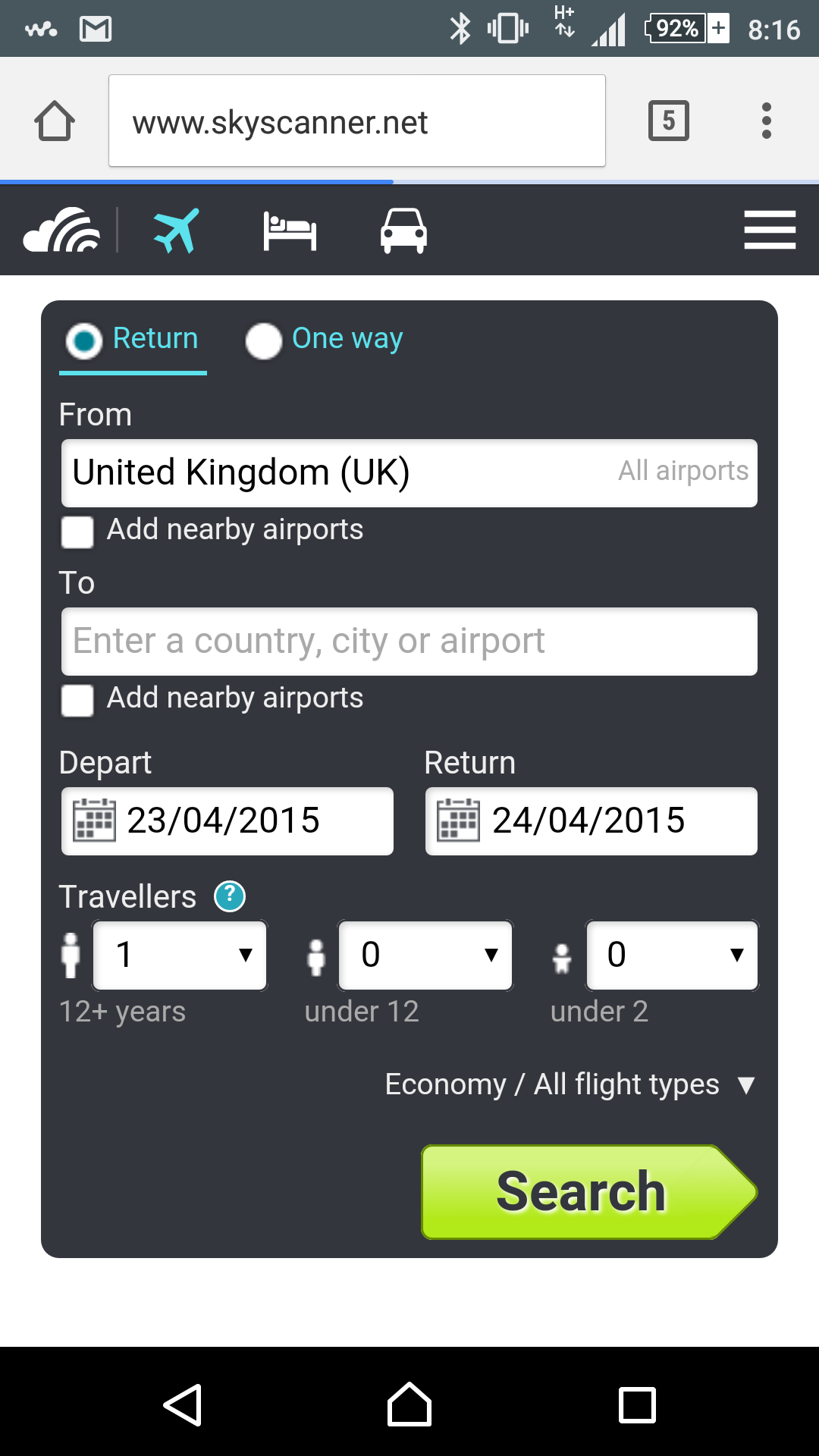
Task: Open the browser home page
Action: click(55, 121)
